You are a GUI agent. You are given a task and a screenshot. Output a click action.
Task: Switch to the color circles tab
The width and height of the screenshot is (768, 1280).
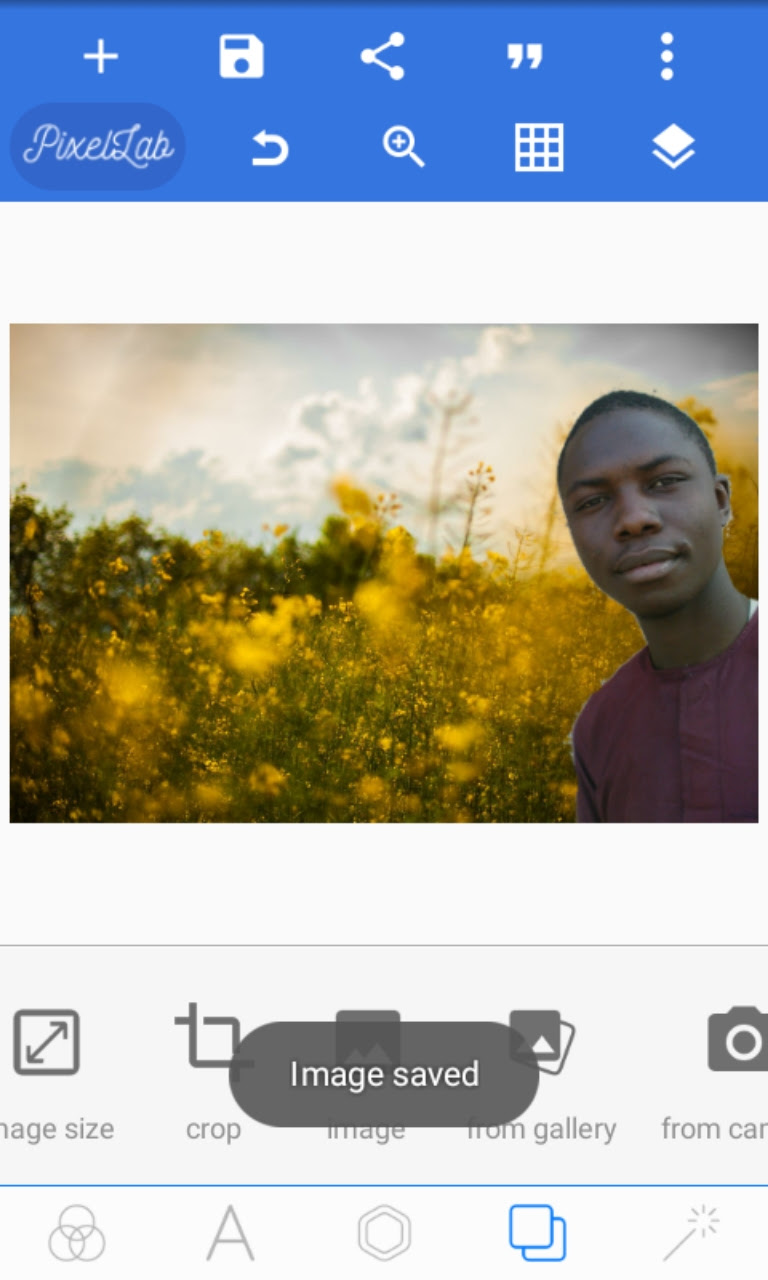tap(77, 1233)
